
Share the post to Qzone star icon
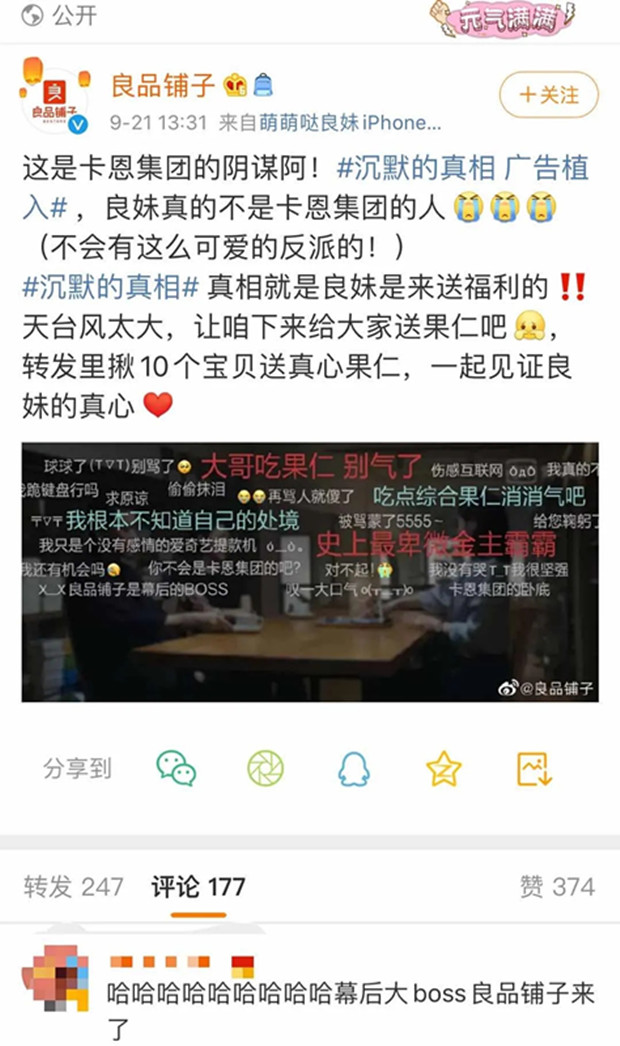tap(443, 768)
